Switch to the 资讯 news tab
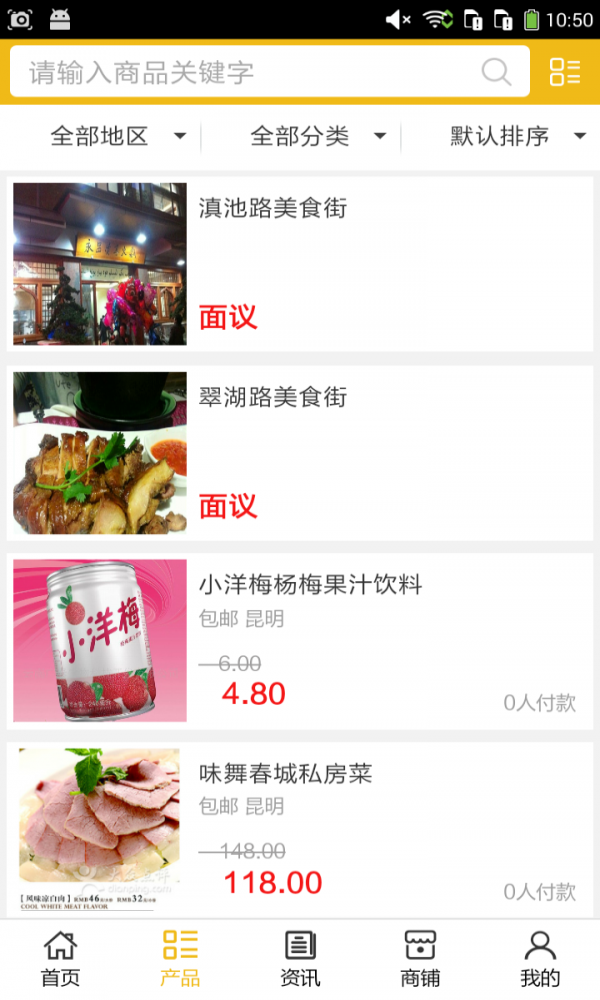 [x=300, y=958]
